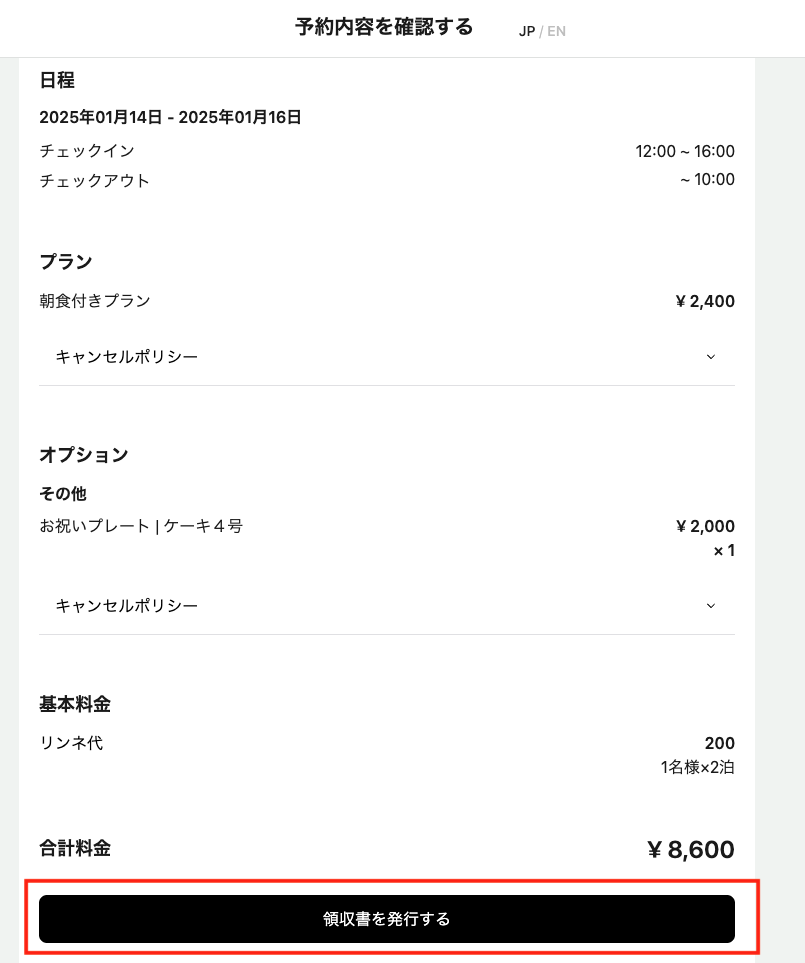Select the 日程 section header
805x963 pixels.
(x=55, y=80)
